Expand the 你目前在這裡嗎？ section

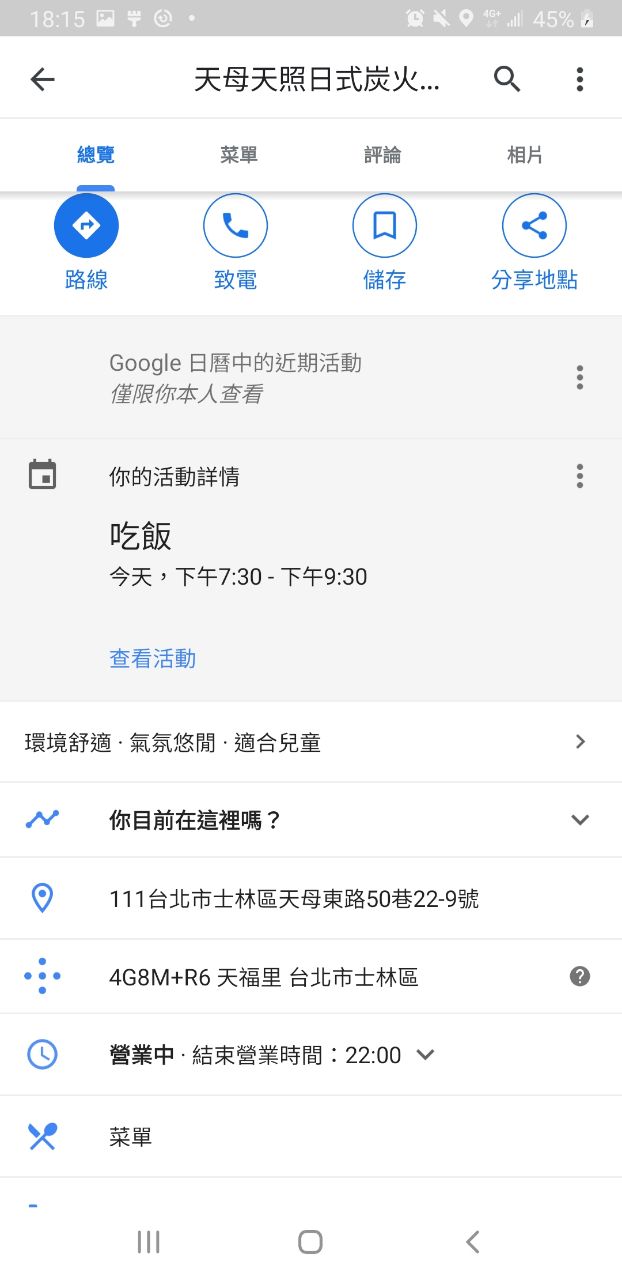pos(579,820)
